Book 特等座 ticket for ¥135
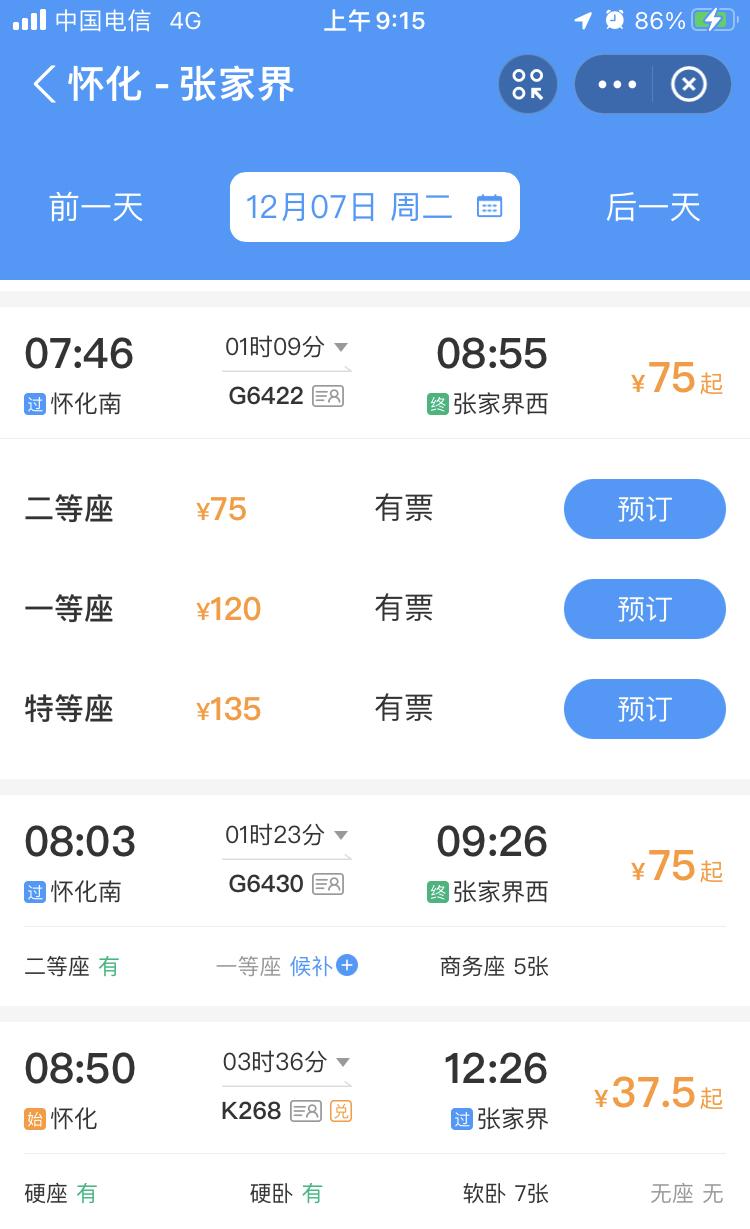Viewport: 750px width, 1229px height. tap(644, 709)
